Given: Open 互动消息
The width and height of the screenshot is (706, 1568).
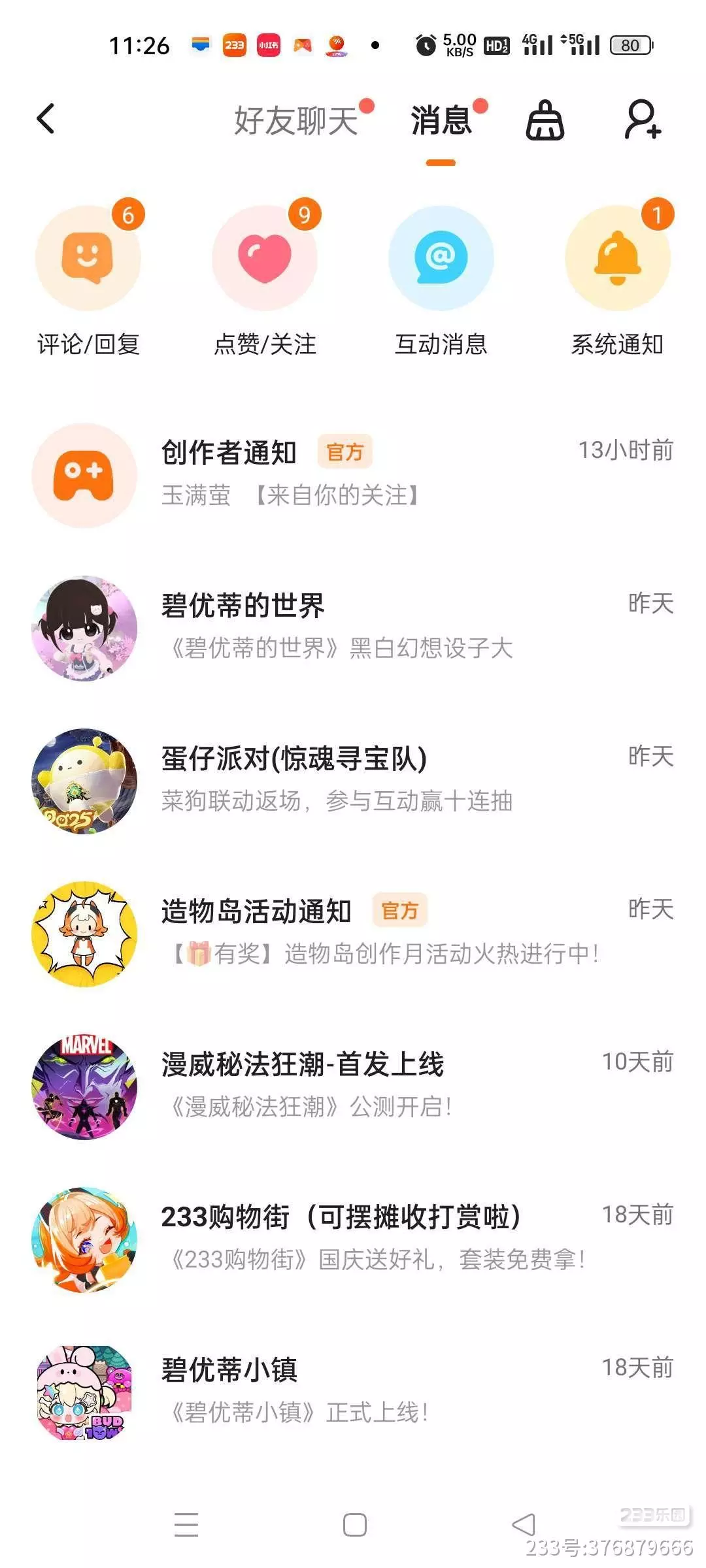Looking at the screenshot, I should pyautogui.click(x=441, y=258).
